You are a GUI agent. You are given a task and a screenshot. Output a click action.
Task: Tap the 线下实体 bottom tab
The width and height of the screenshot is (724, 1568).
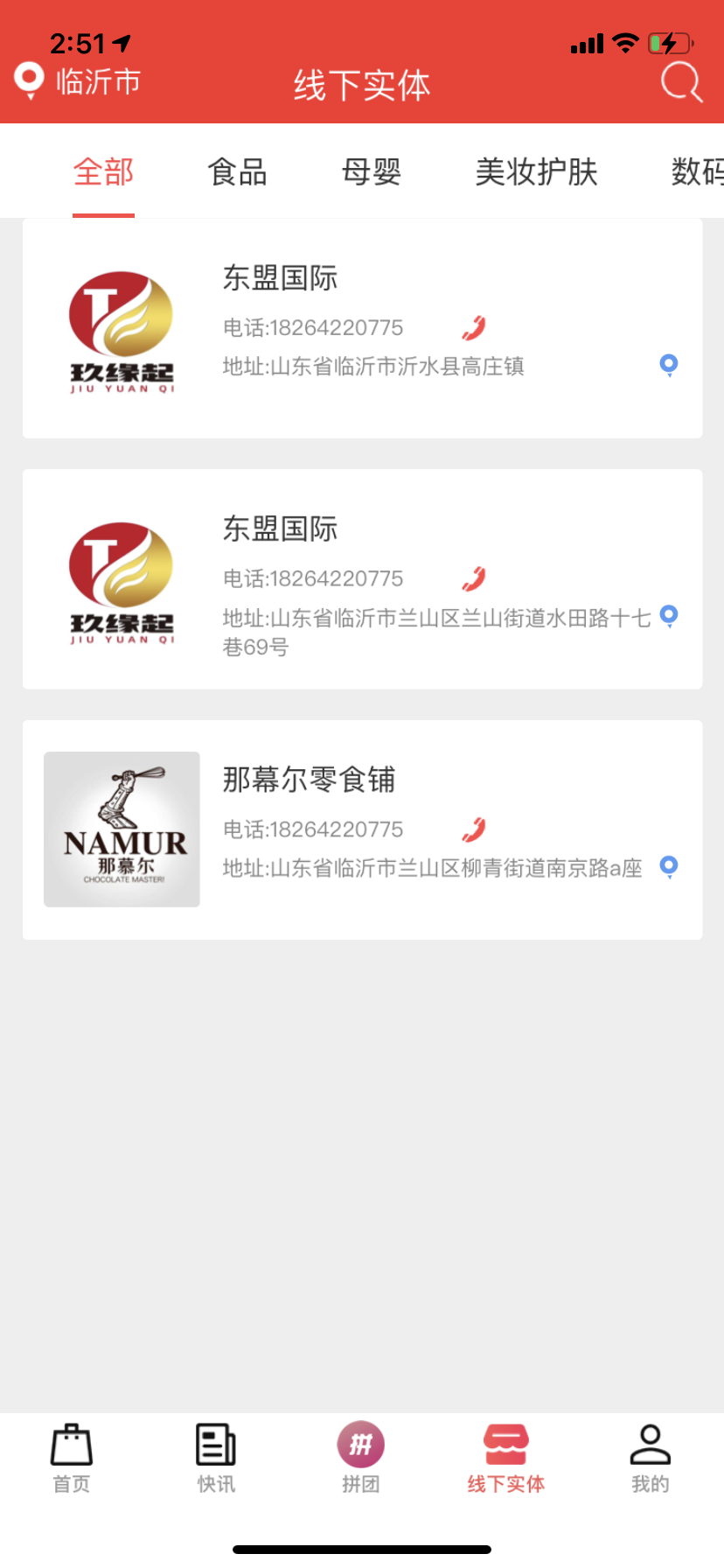pyautogui.click(x=505, y=1459)
